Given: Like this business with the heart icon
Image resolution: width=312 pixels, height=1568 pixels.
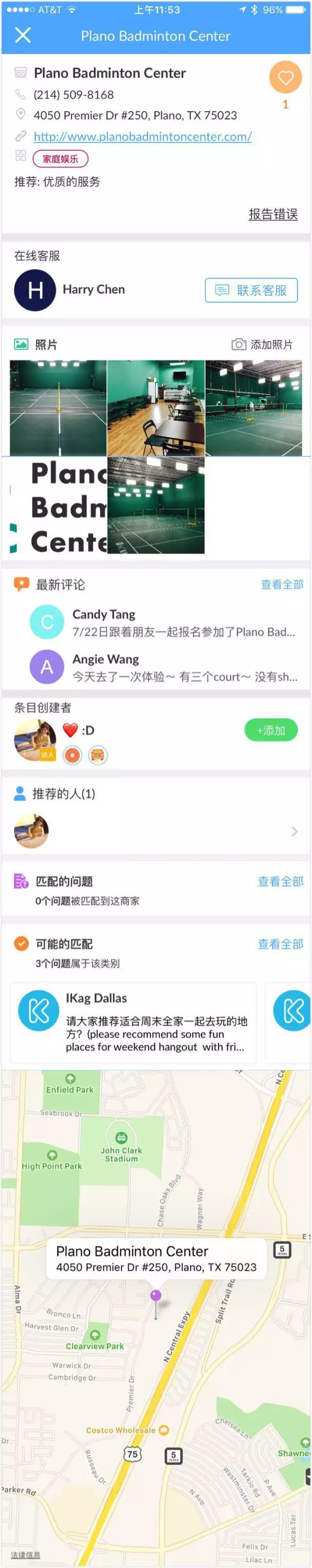Looking at the screenshot, I should [x=285, y=77].
